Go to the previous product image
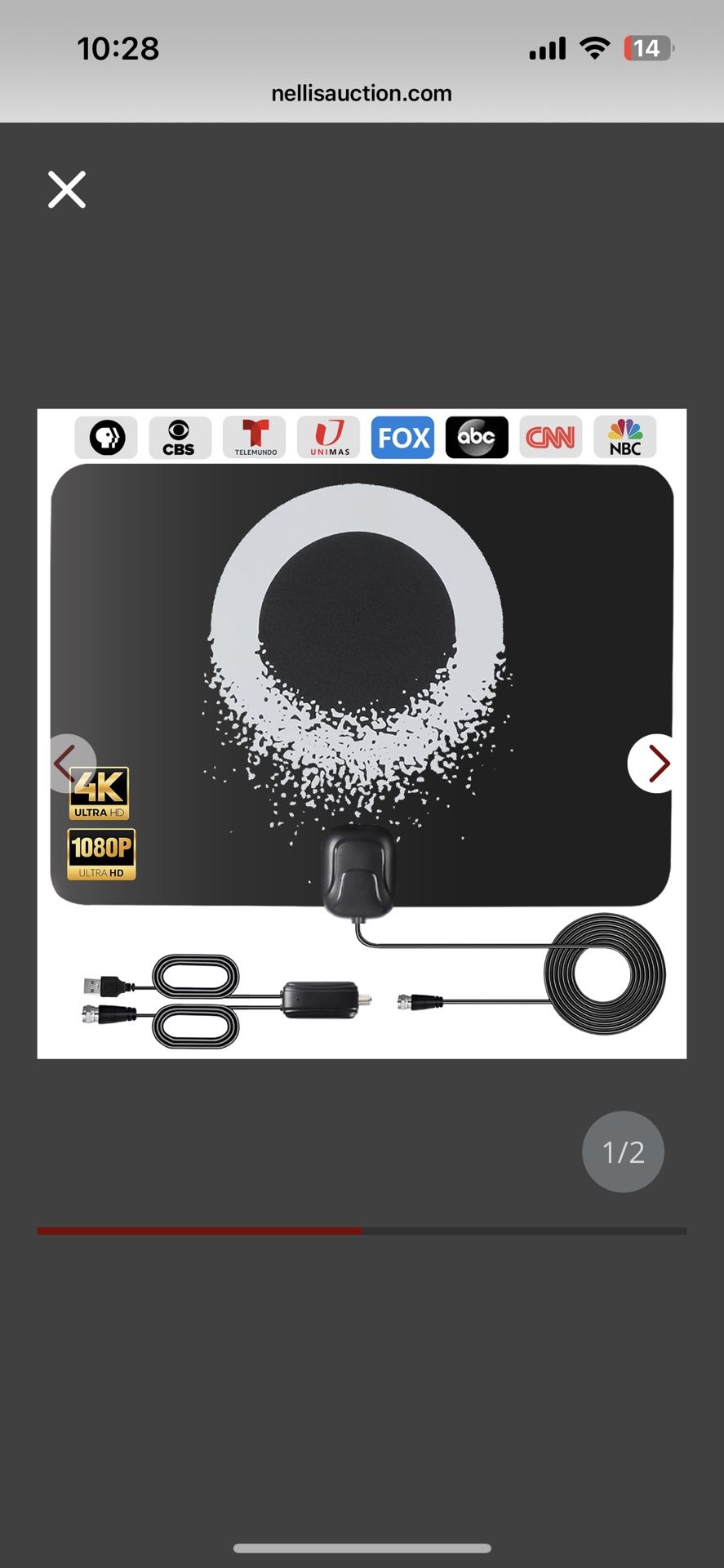724x1568 pixels. (69, 764)
